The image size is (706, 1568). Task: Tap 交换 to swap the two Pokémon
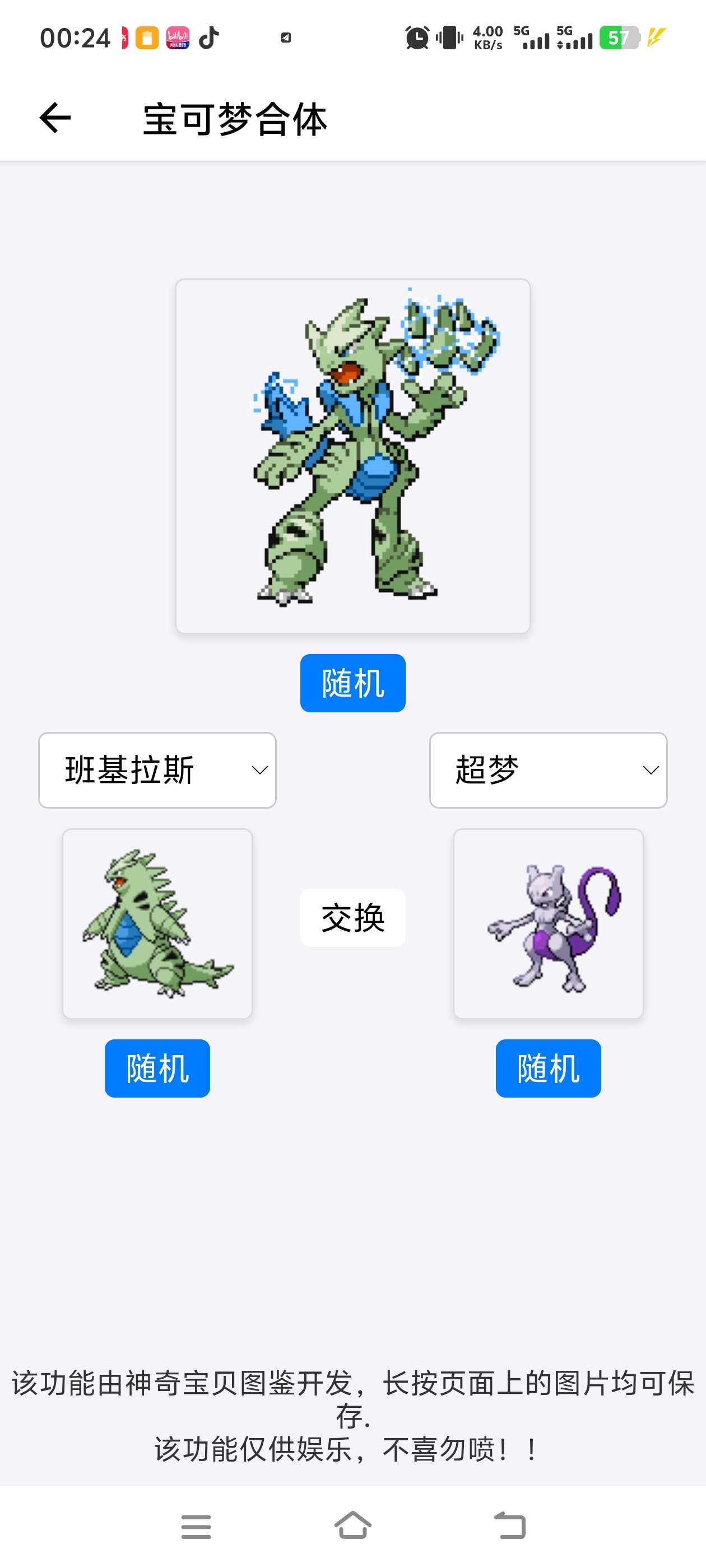tap(352, 917)
